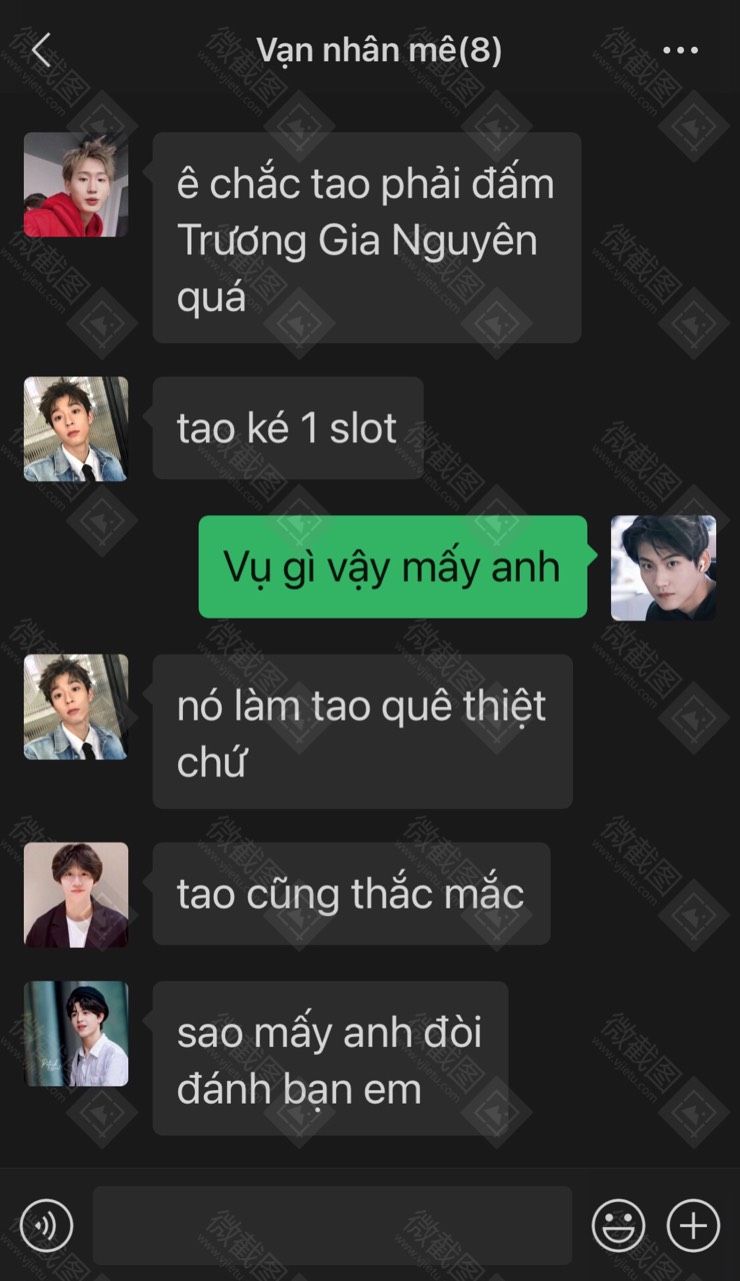Open profile of sender saying tao ké 1 slot
Image resolution: width=740 pixels, height=1281 pixels.
pyautogui.click(x=76, y=429)
